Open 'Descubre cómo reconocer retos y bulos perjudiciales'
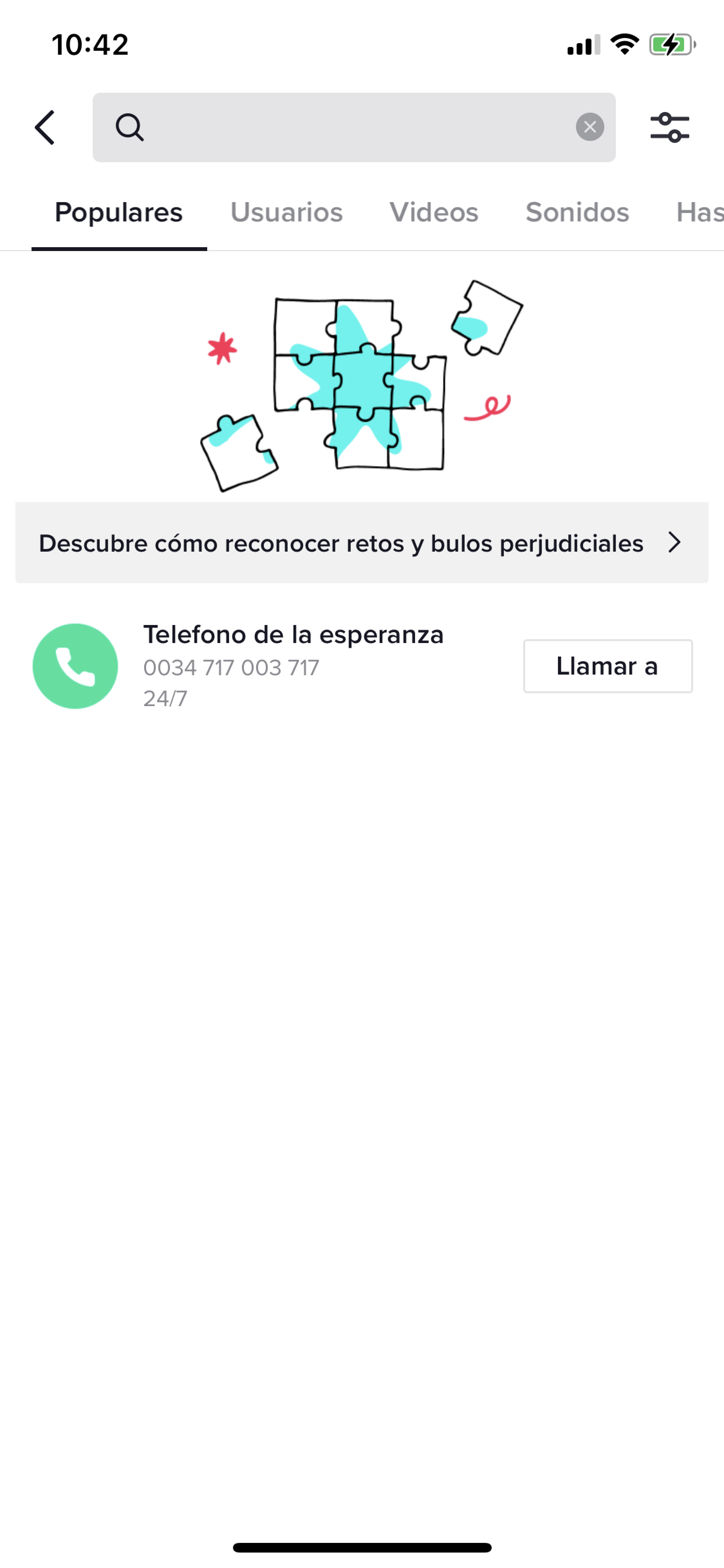Screen dimensions: 724x1568 (x=361, y=543)
